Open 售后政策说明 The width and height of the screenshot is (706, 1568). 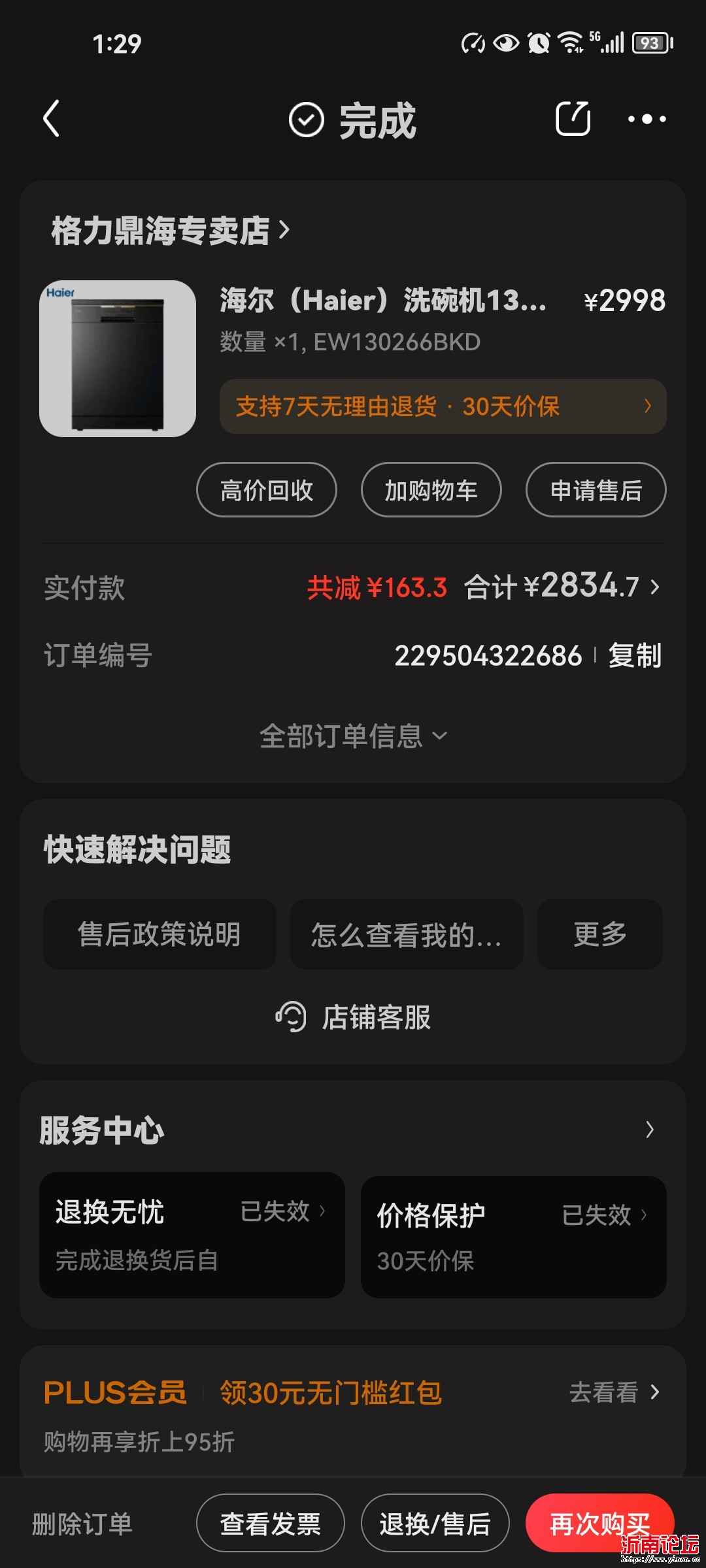click(x=160, y=934)
